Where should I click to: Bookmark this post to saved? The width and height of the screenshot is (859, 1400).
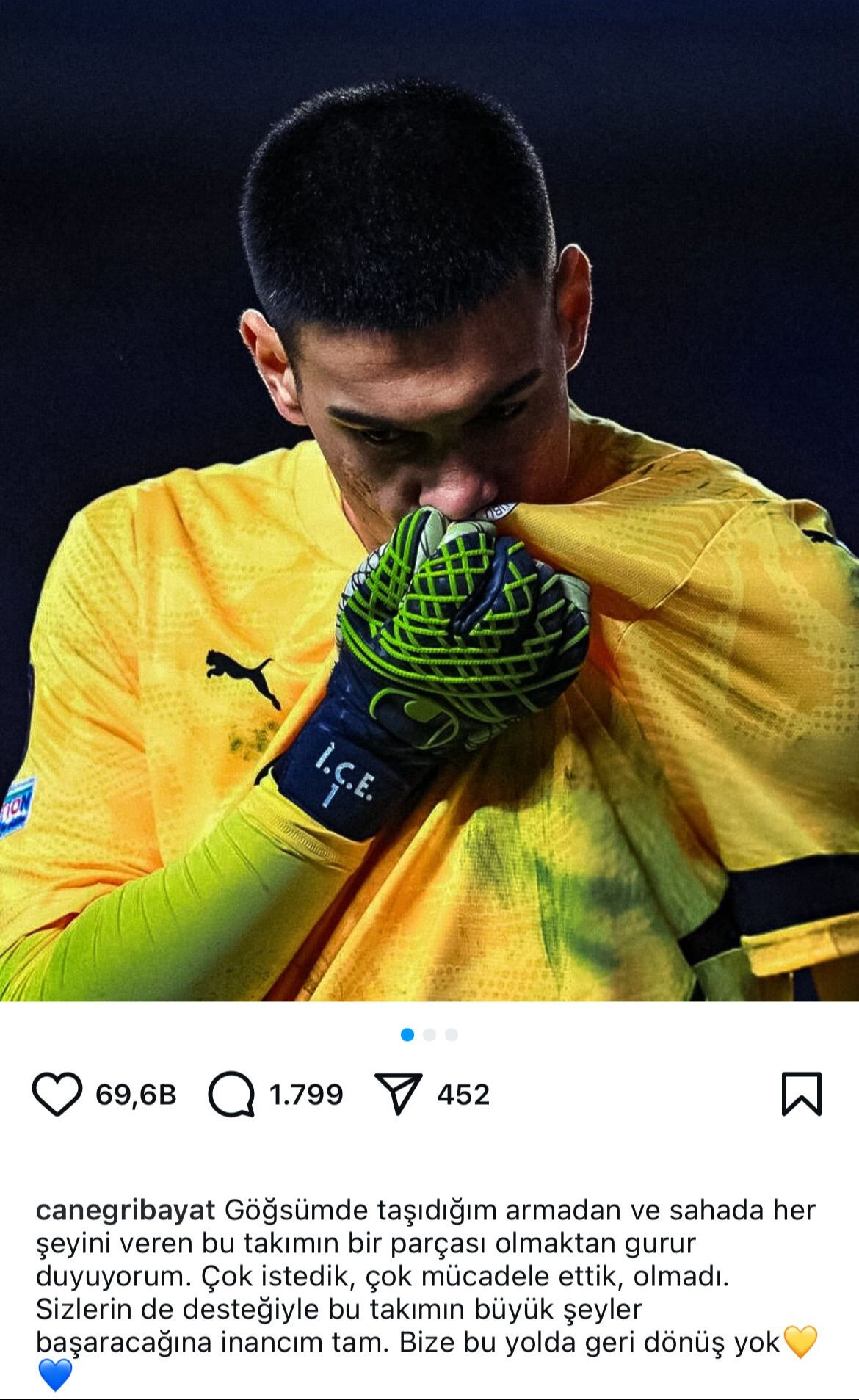pyautogui.click(x=801, y=1094)
